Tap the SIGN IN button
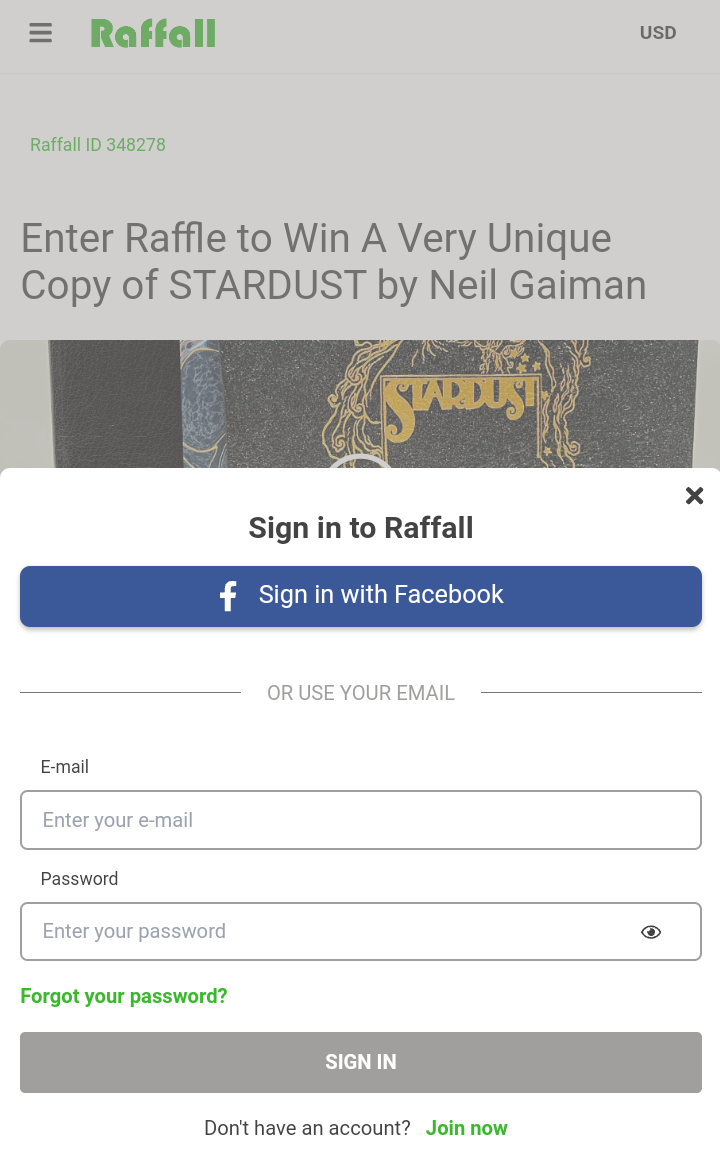Screen dimensions: 720x1158 (x=360, y=1062)
